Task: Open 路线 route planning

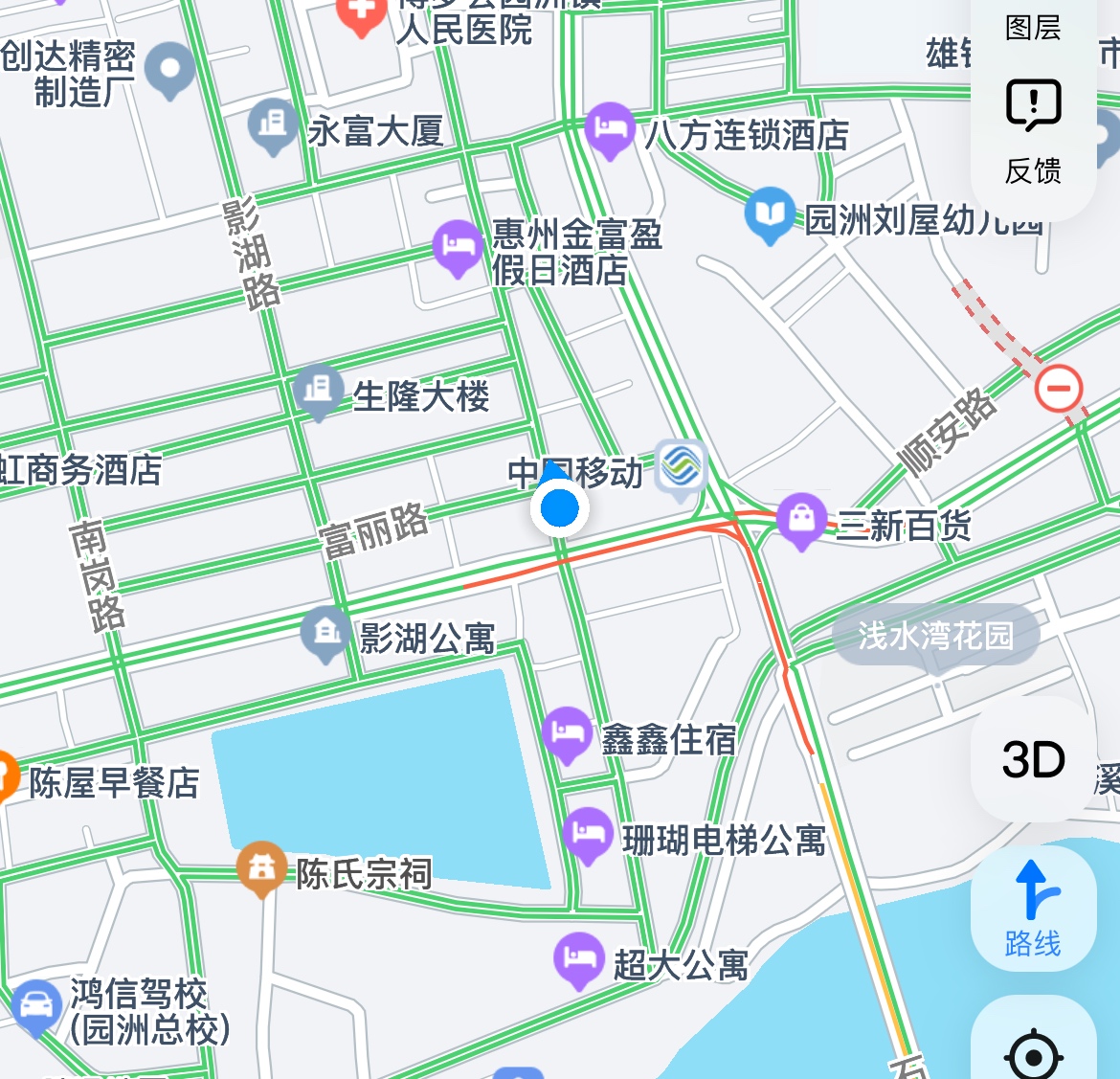Action: pos(1033,908)
